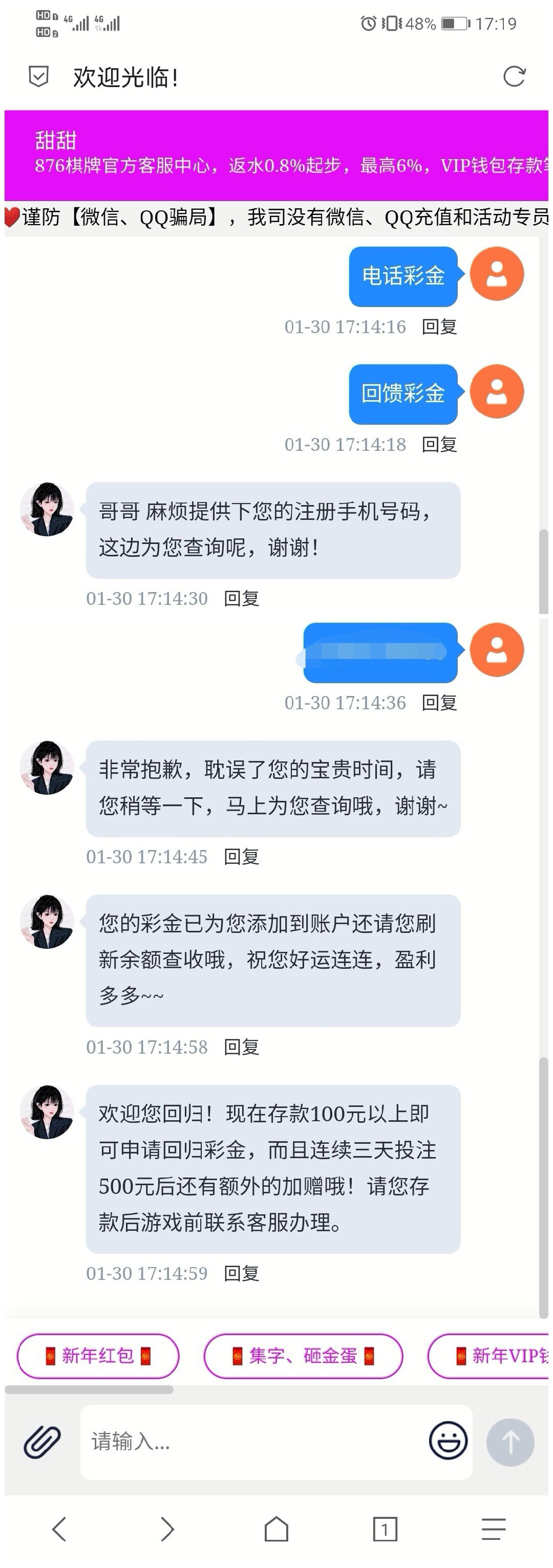The image size is (553, 1568).
Task: Tap 回复 under the 电话彩金 message
Action: 439,327
